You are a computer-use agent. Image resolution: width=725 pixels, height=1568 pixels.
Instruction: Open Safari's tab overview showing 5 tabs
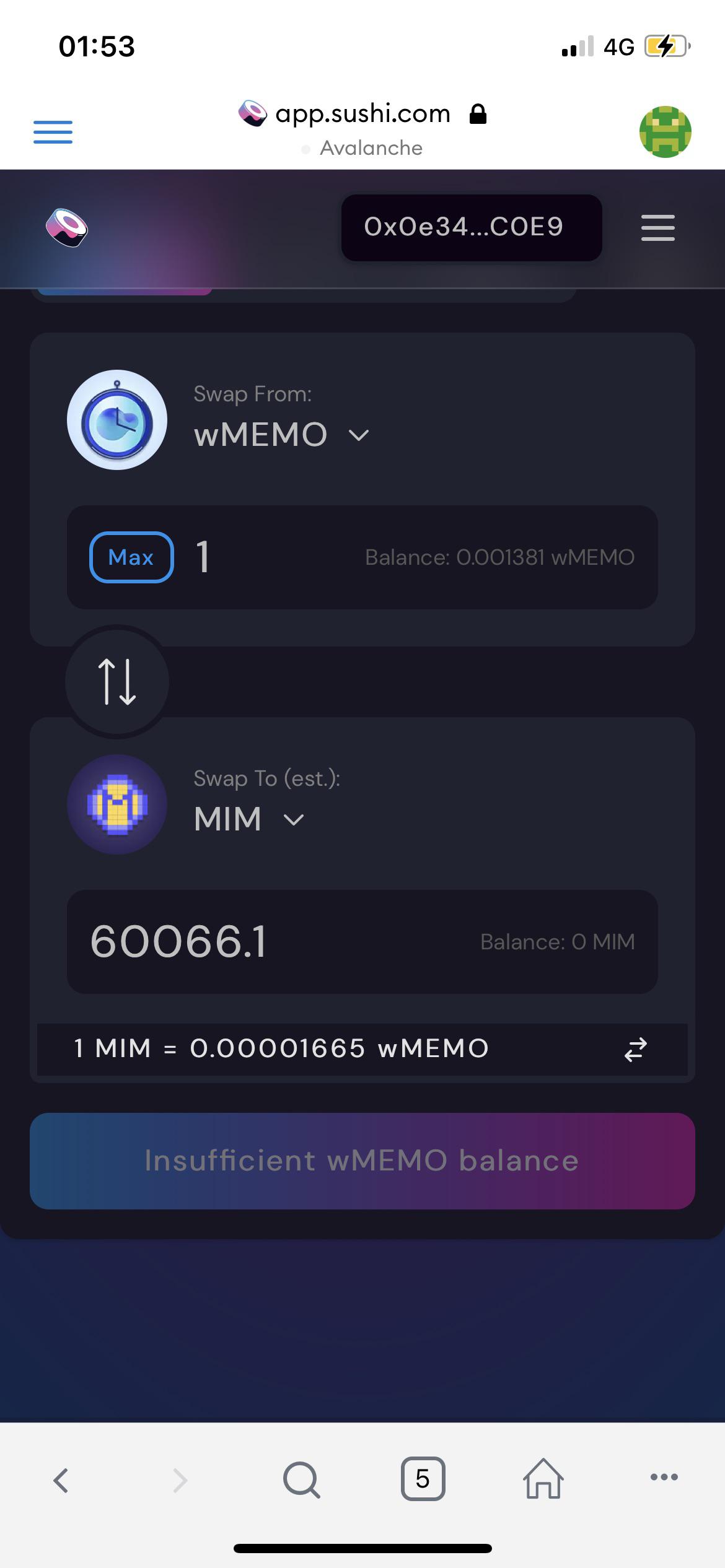423,1480
